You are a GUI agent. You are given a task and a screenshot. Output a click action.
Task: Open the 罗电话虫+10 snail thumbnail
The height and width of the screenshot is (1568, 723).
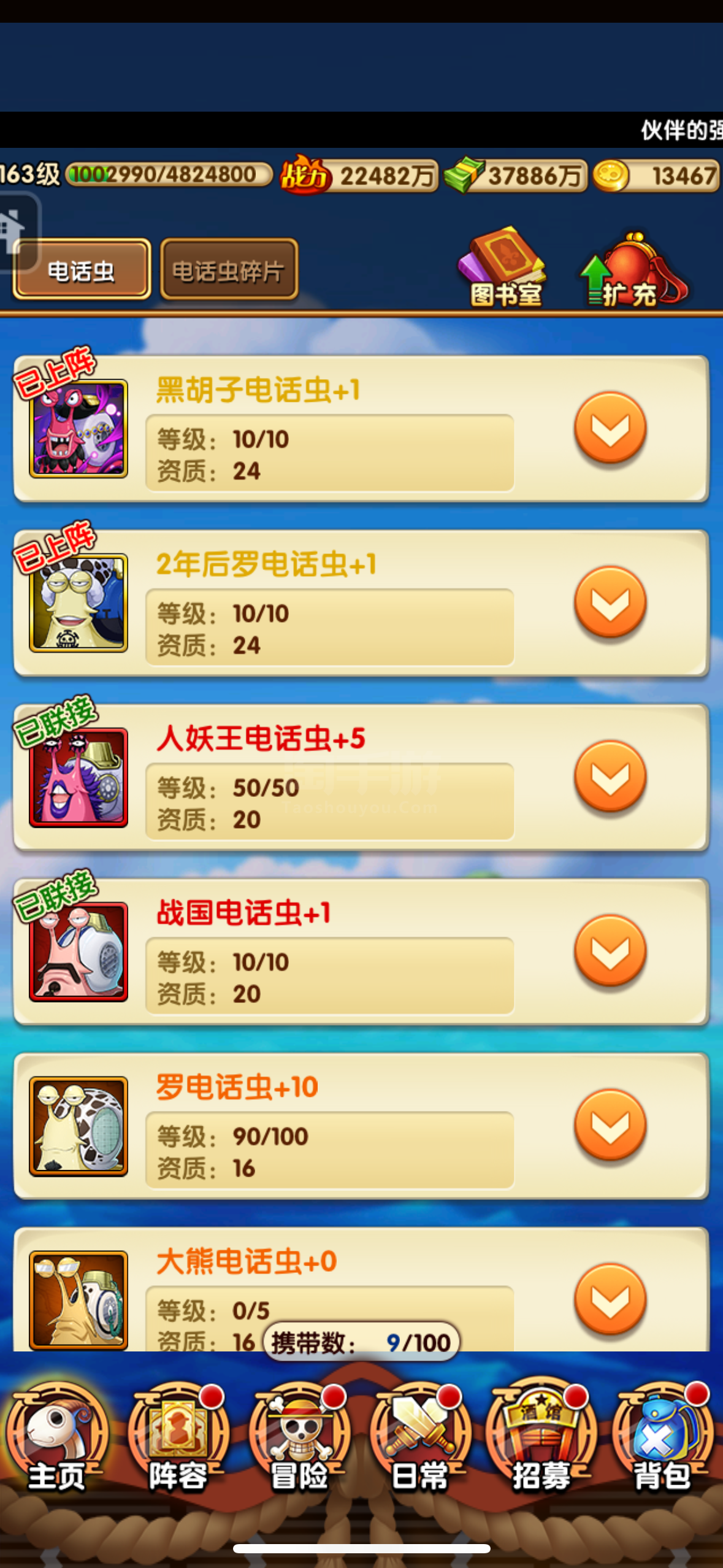(78, 1126)
